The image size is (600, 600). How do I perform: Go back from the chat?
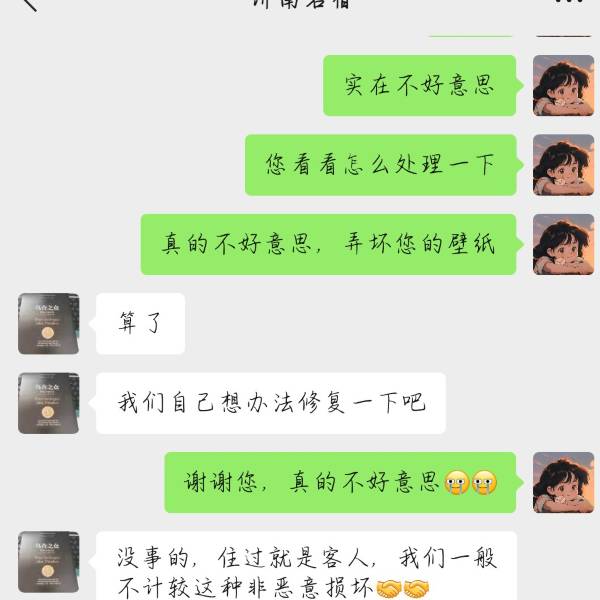tap(27, 3)
